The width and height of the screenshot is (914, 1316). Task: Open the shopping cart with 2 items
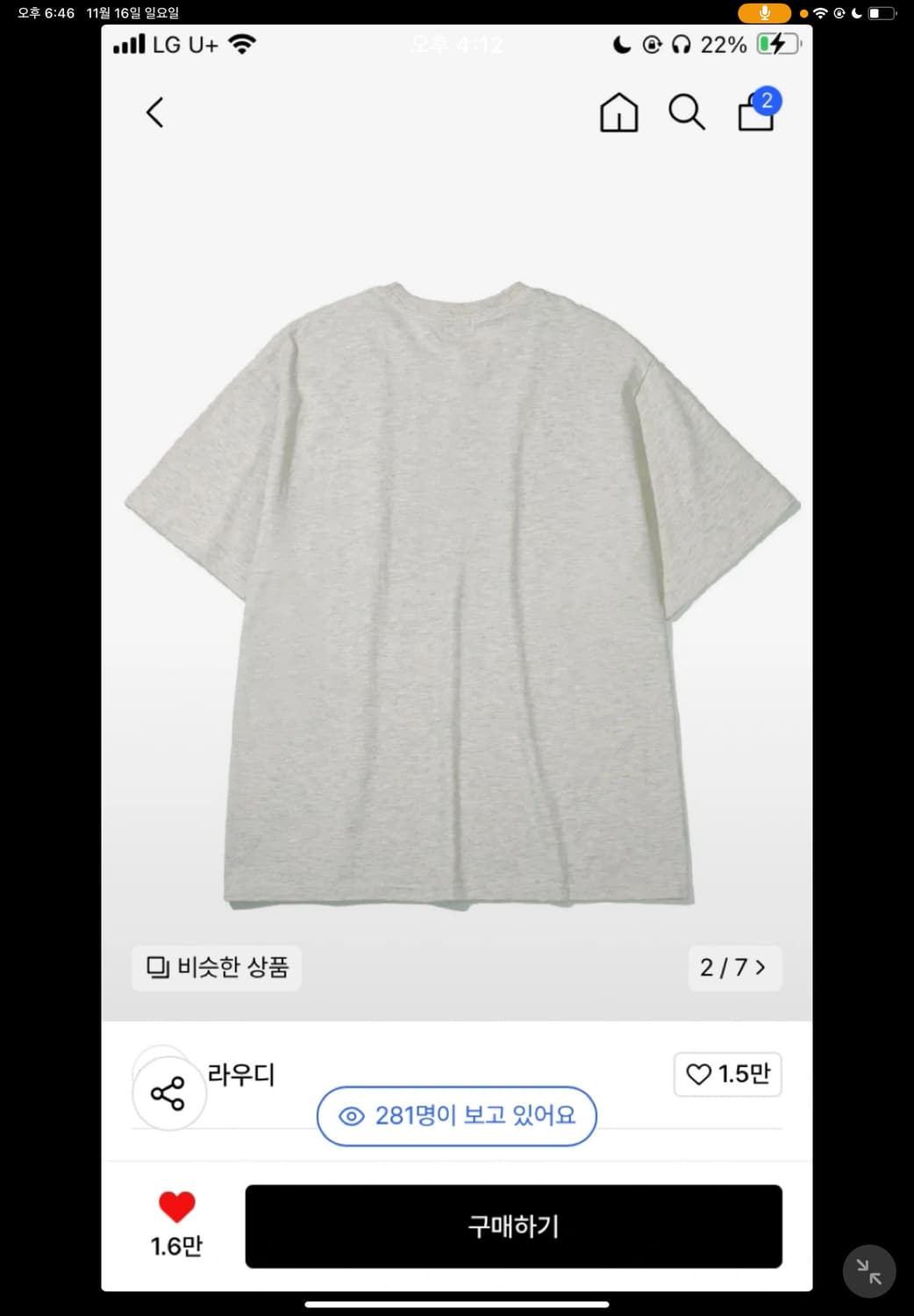(x=755, y=112)
